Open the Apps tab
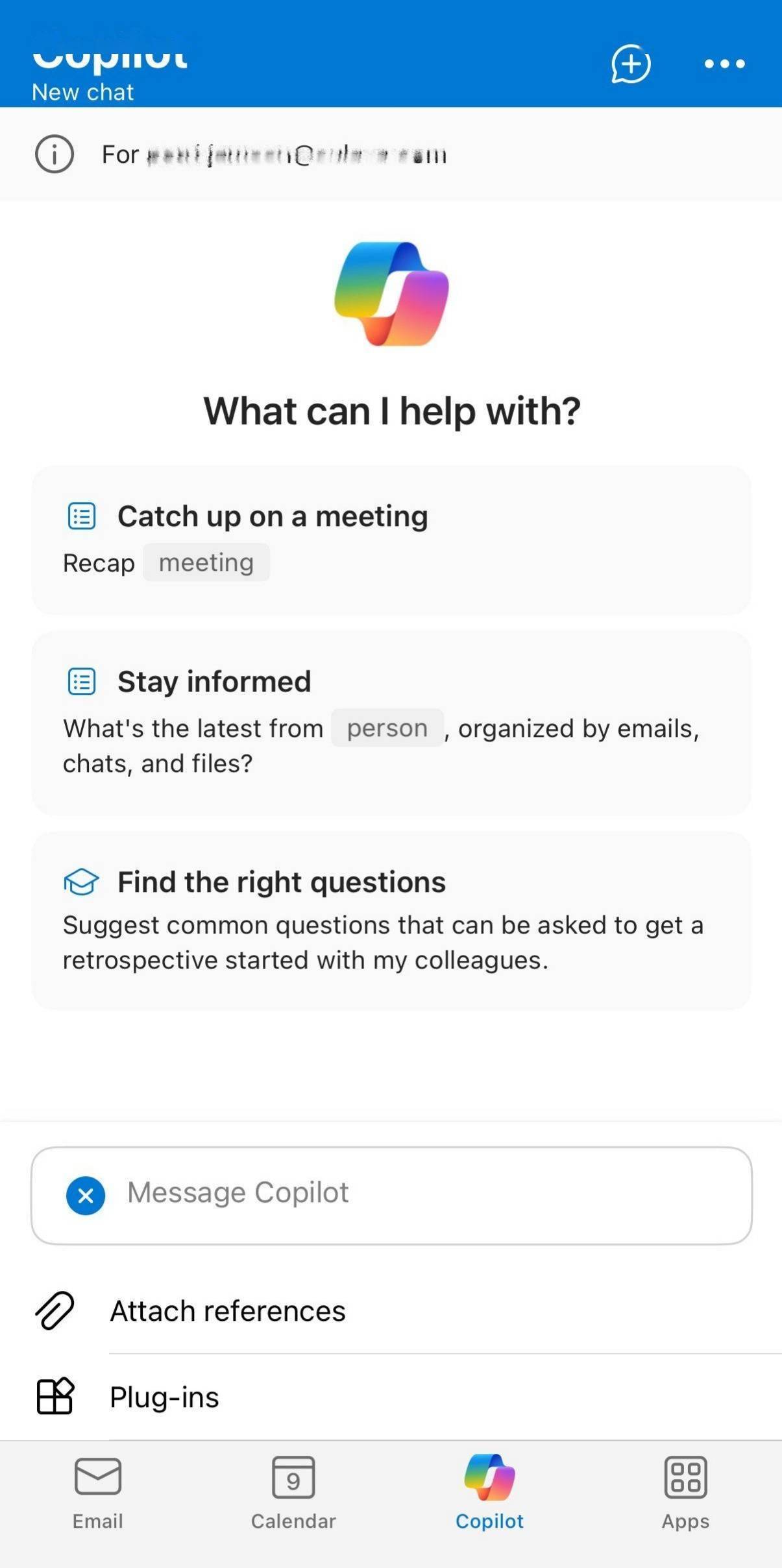This screenshot has width=782, height=1568. point(685,1493)
